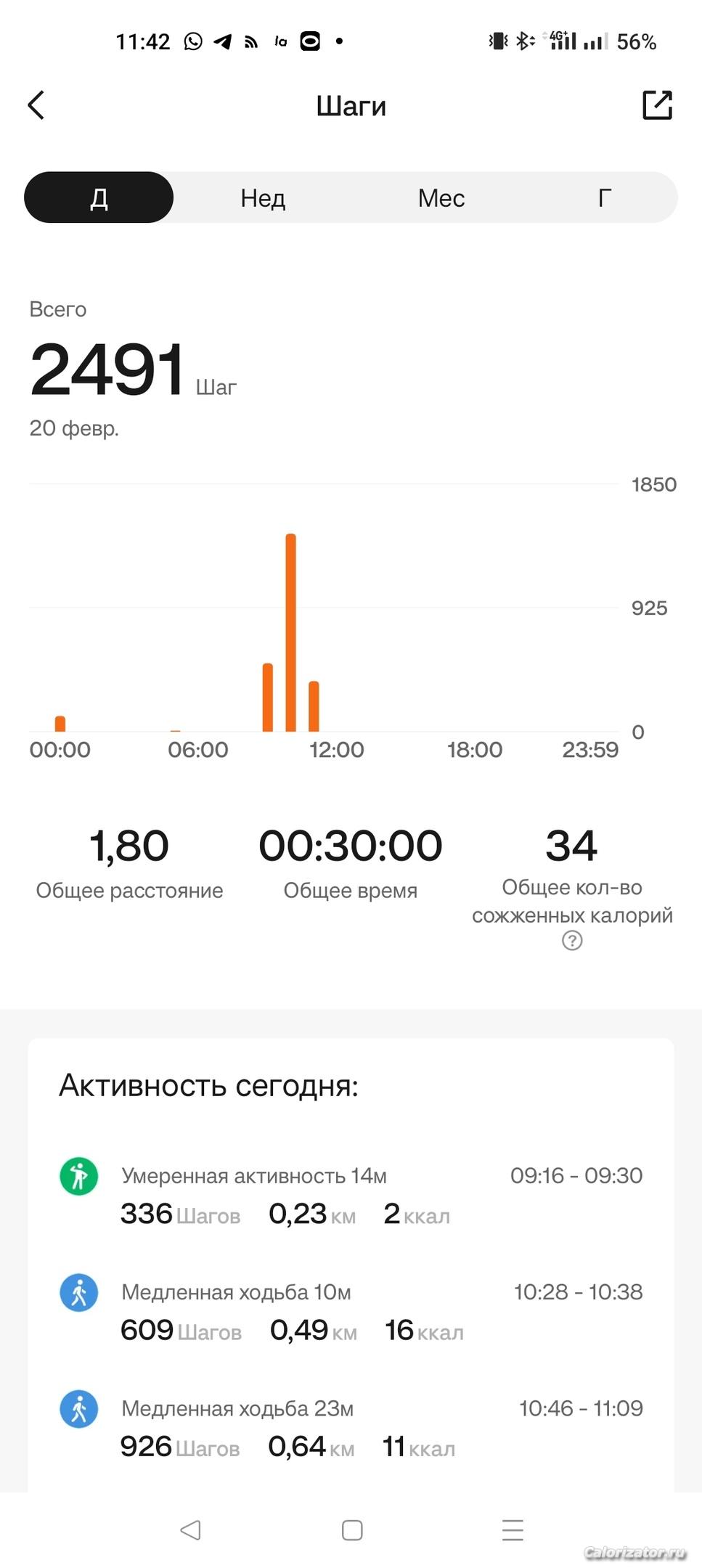Tap the system back button
Image resolution: width=702 pixels, height=1568 pixels.
pyautogui.click(x=190, y=1530)
